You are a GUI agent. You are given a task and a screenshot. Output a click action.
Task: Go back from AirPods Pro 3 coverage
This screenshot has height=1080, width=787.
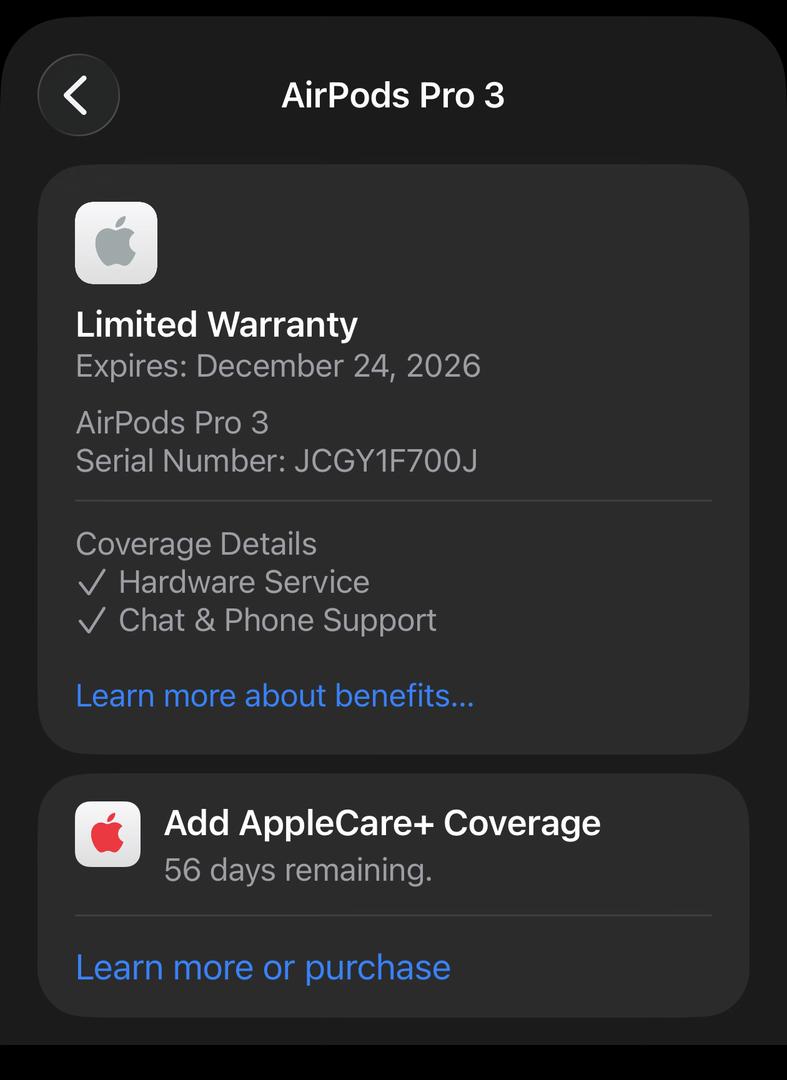coord(78,95)
